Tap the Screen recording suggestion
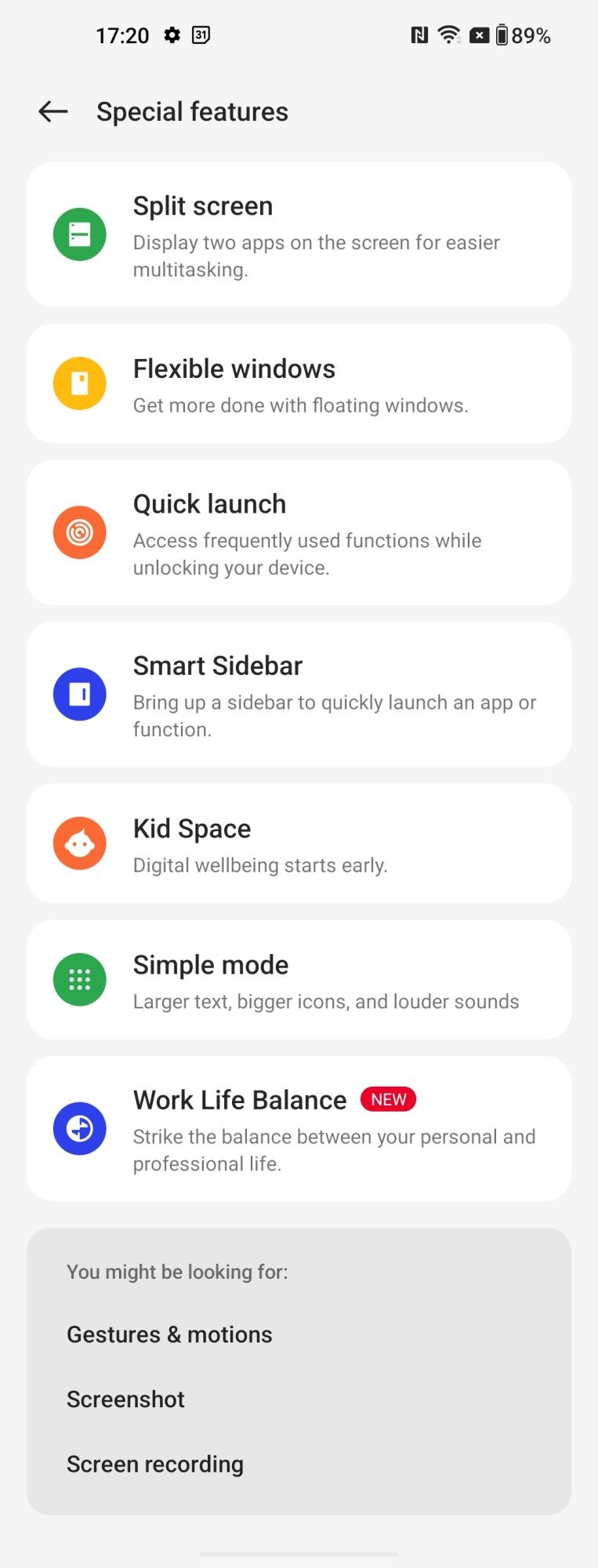Screen dimensions: 598x1568 155,1465
